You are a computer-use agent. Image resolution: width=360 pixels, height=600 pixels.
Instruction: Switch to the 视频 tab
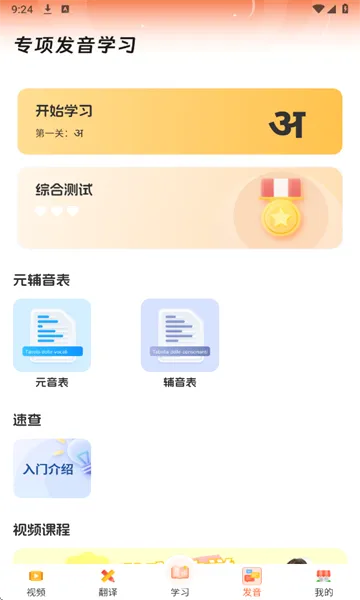(36, 582)
